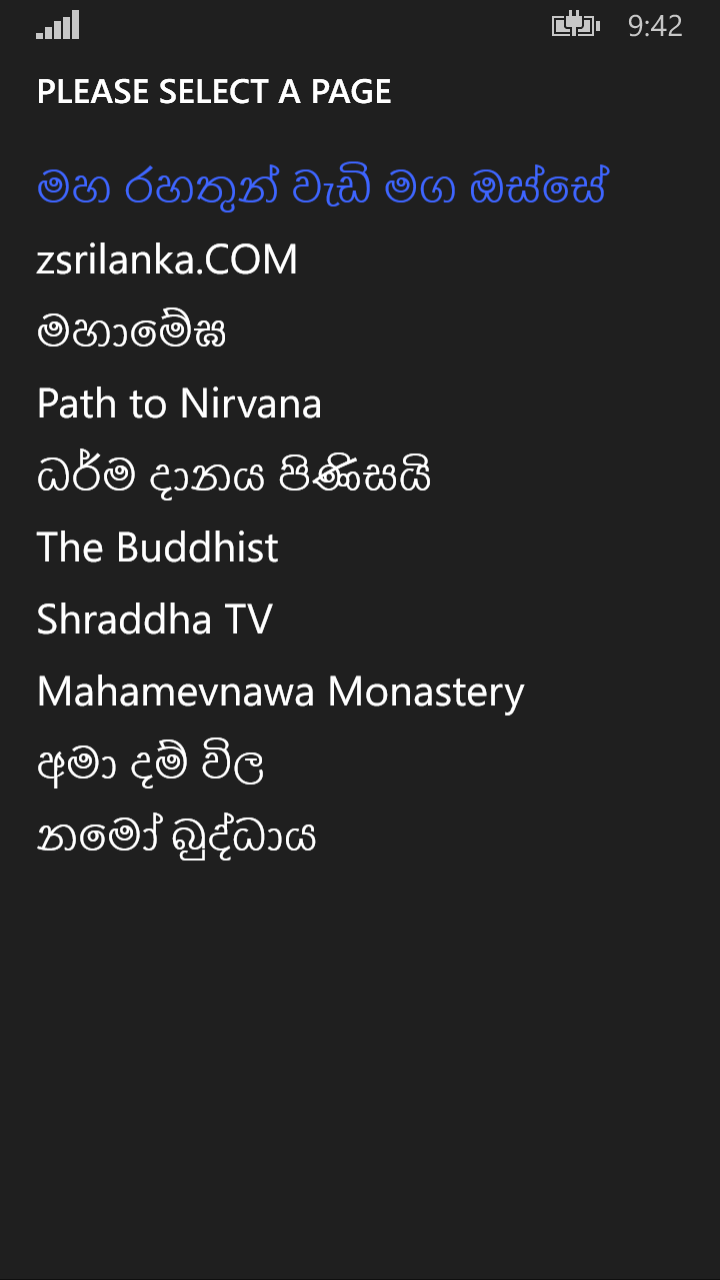Choose the මහාමේඝ page
The width and height of the screenshot is (720, 1280).
click(x=131, y=332)
